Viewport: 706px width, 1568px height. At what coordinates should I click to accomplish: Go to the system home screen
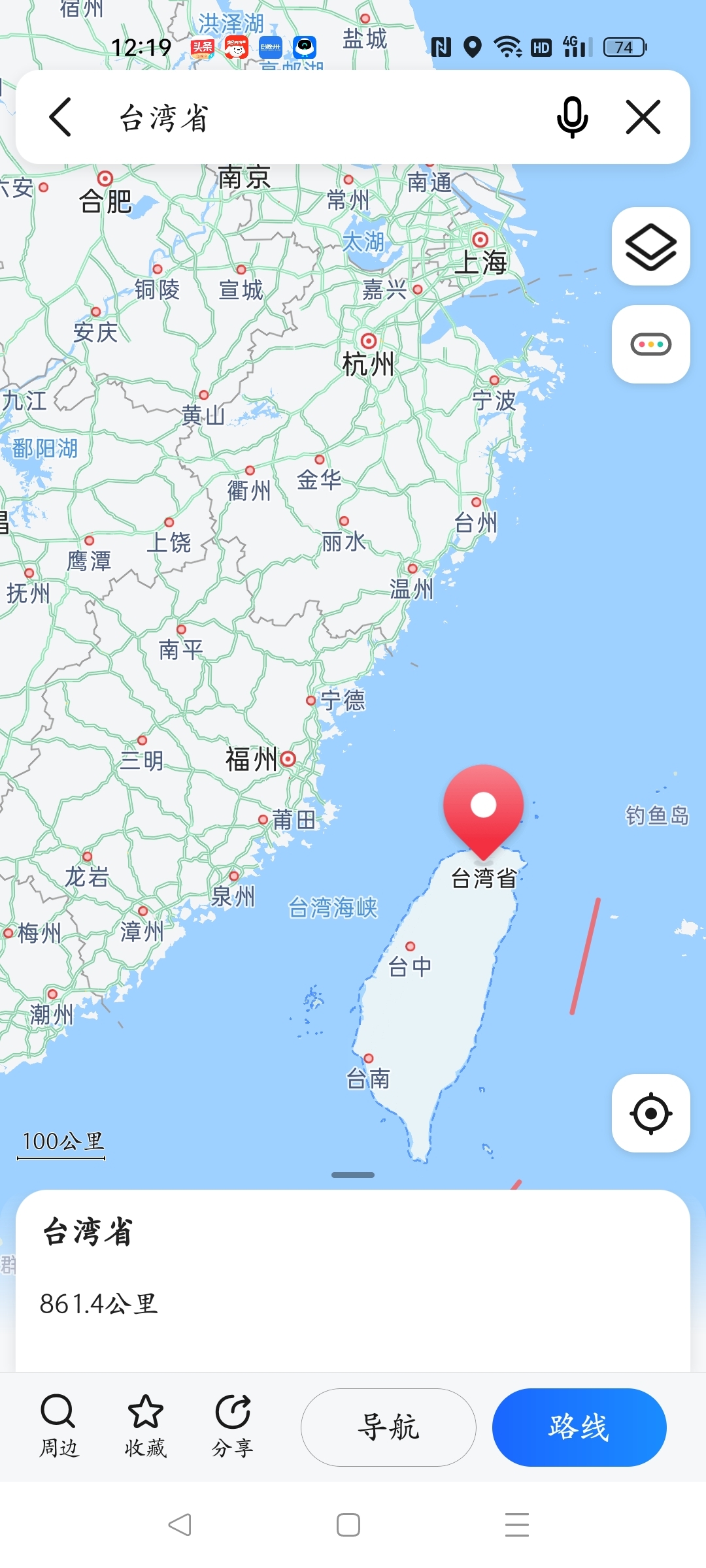click(348, 1525)
